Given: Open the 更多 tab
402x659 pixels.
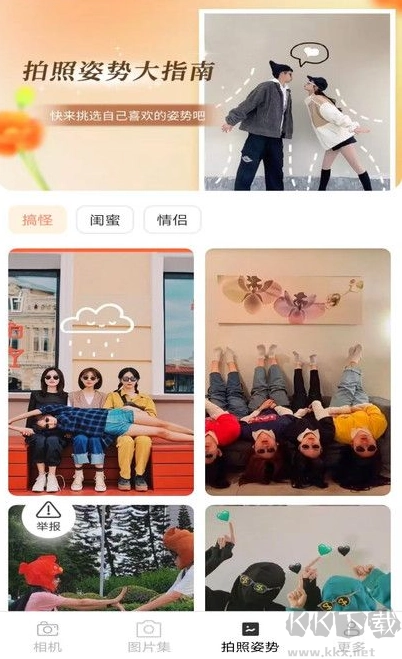Looking at the screenshot, I should coord(350,636).
